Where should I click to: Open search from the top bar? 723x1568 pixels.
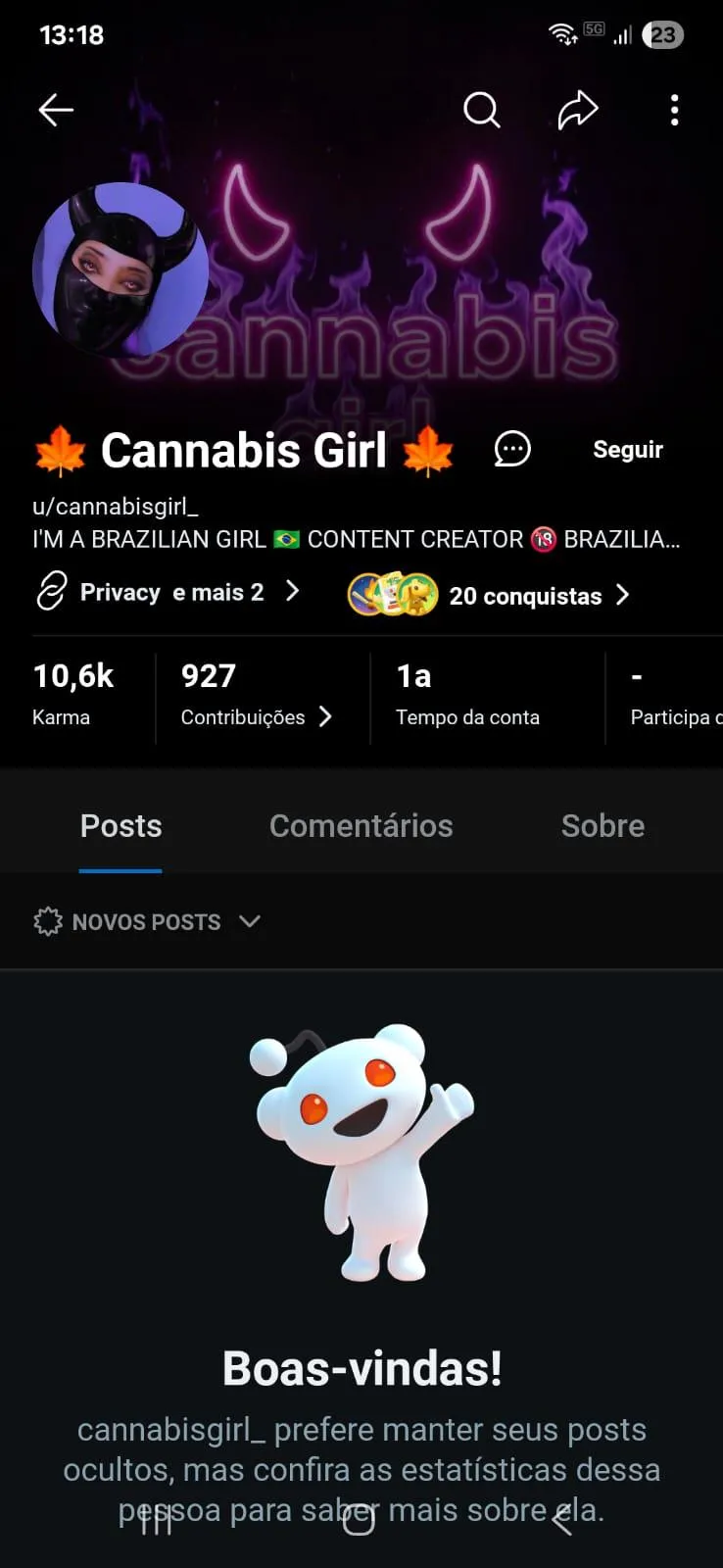point(481,110)
